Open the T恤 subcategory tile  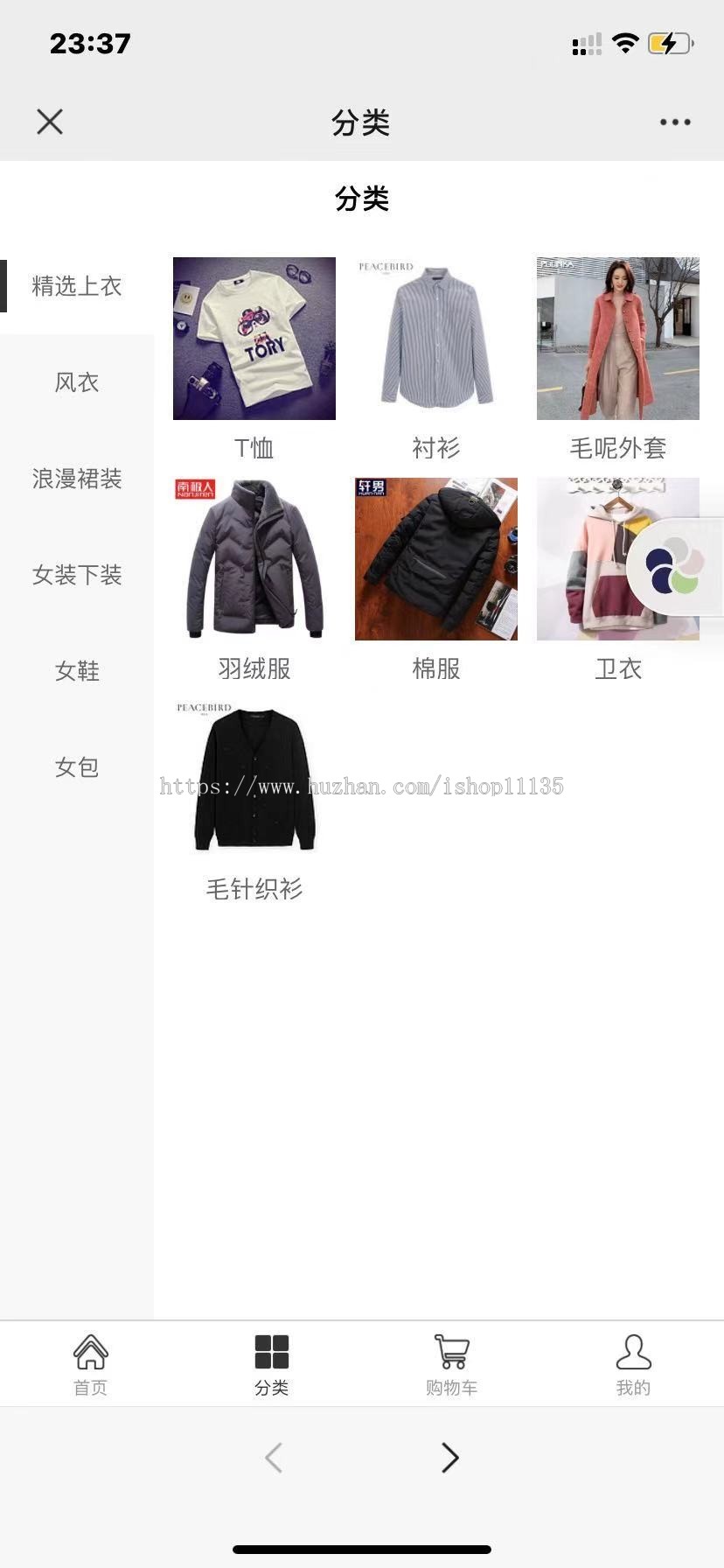tap(254, 339)
